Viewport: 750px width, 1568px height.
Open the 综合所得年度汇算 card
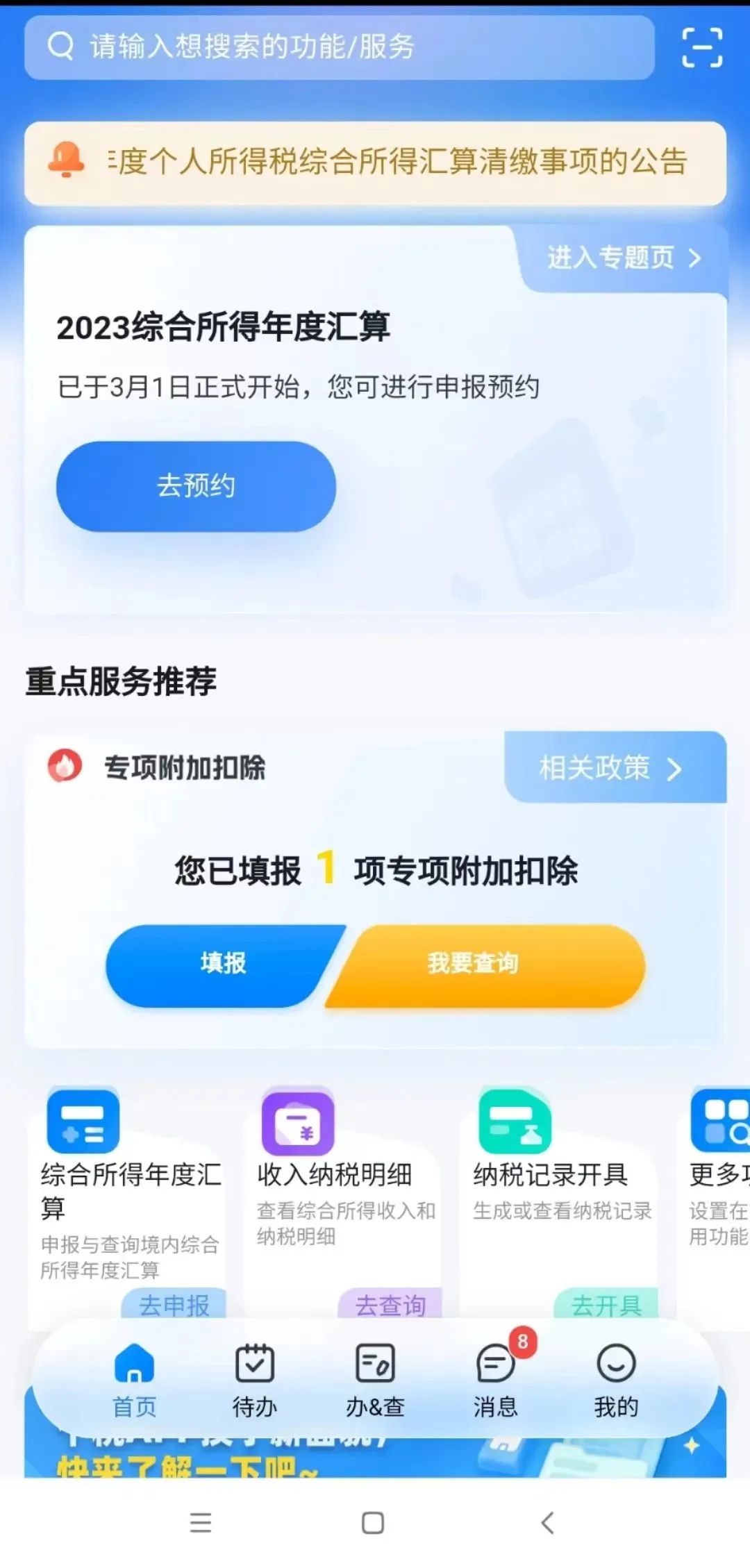click(128, 1194)
